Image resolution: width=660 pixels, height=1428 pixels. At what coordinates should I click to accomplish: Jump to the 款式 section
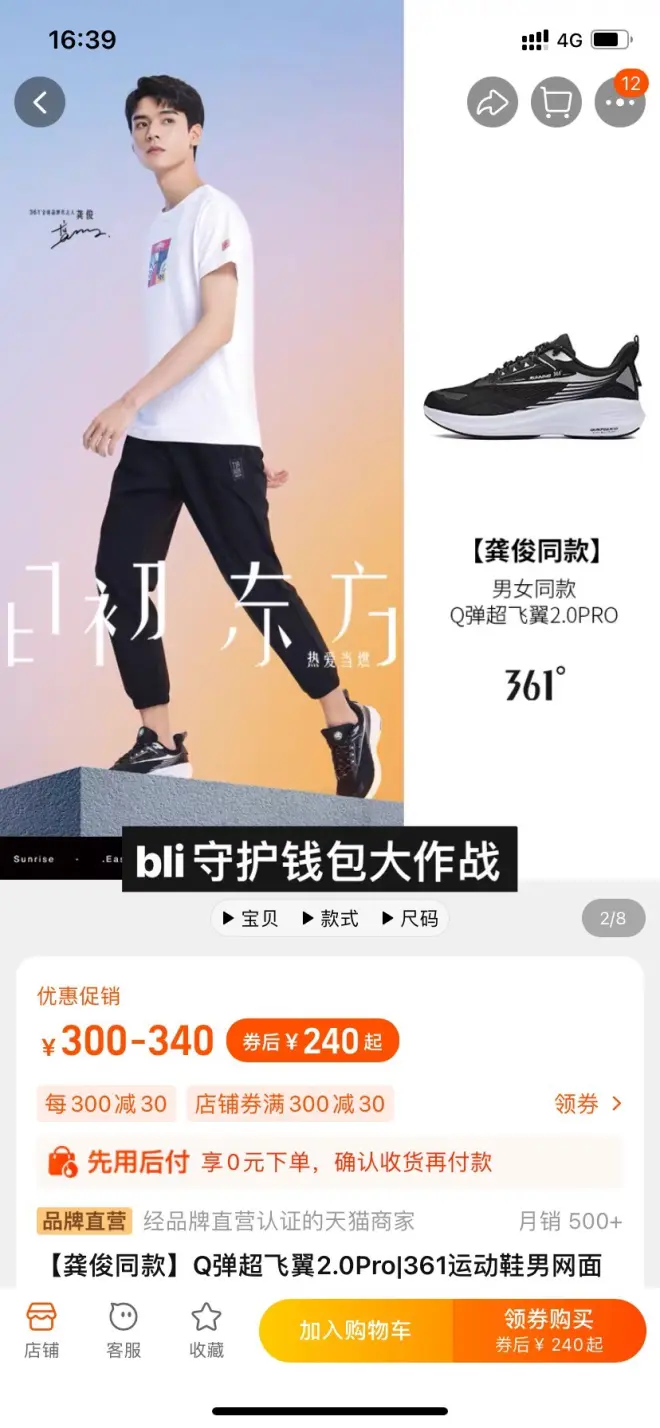click(x=329, y=918)
